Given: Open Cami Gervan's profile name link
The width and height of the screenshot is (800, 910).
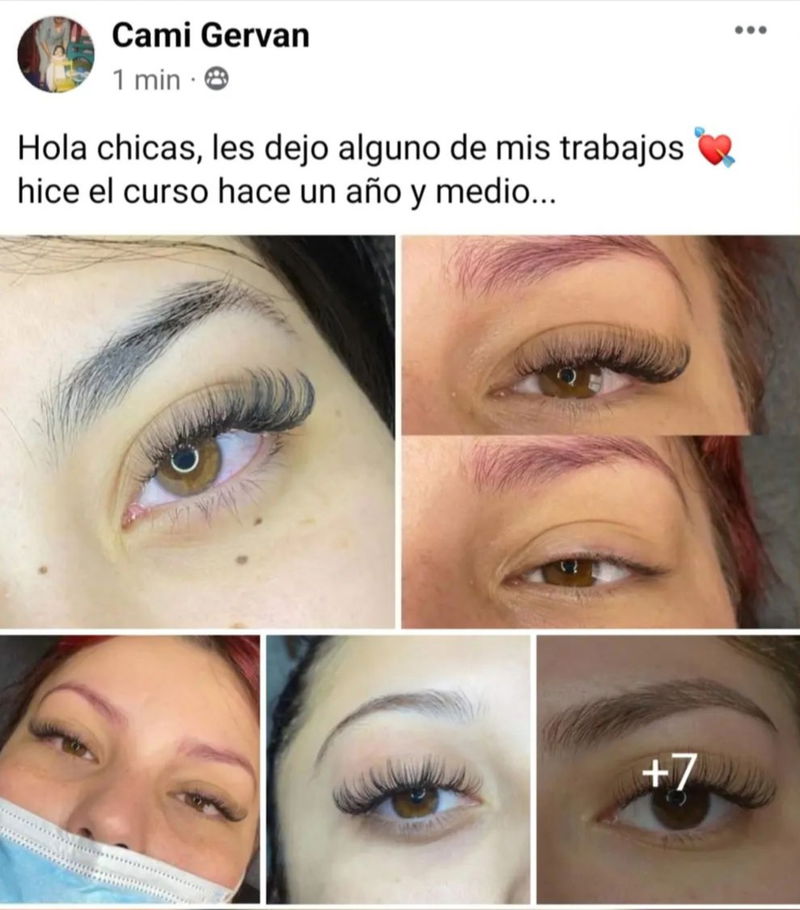Looking at the screenshot, I should (210, 36).
